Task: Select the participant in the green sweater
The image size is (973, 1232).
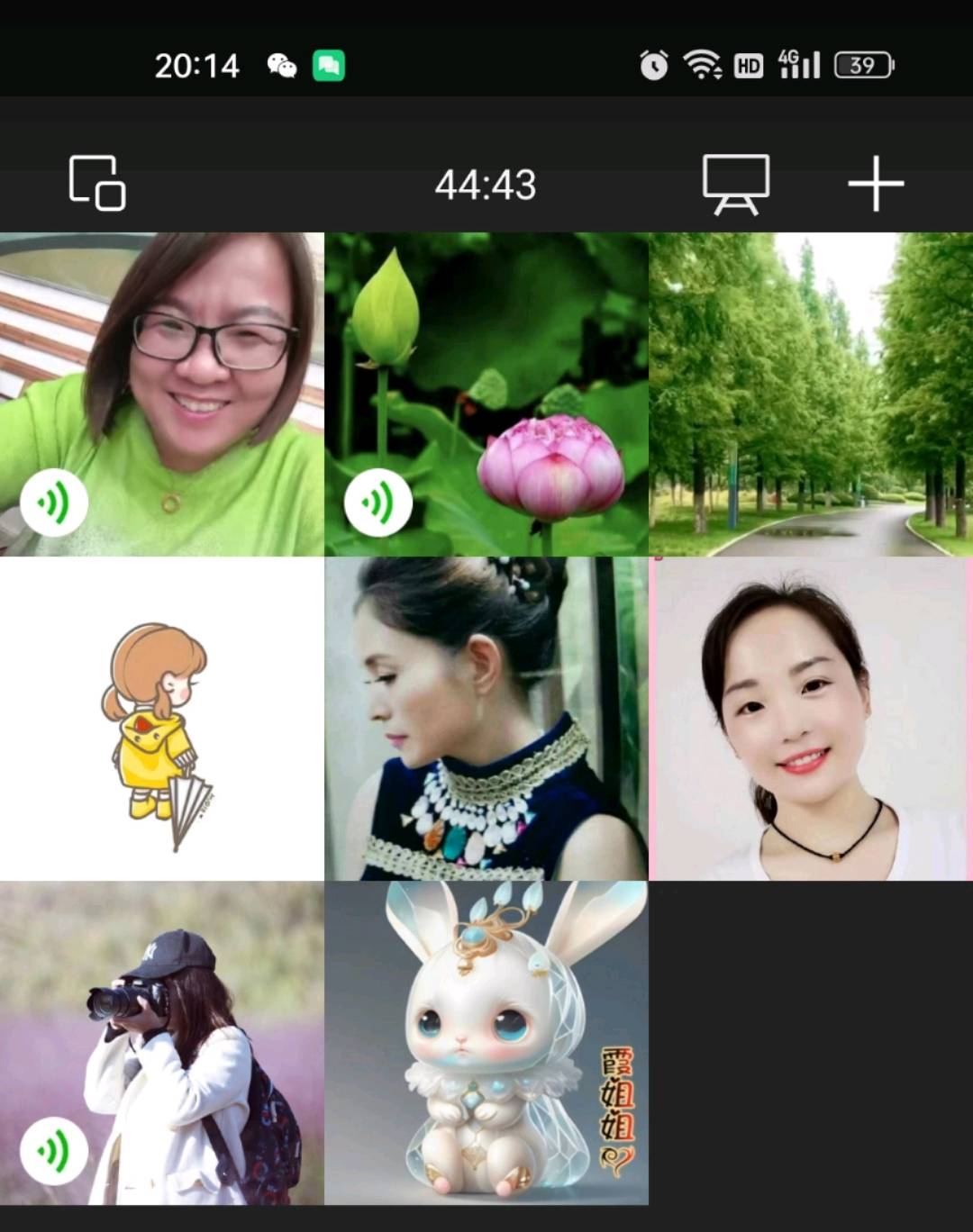Action: click(x=162, y=394)
